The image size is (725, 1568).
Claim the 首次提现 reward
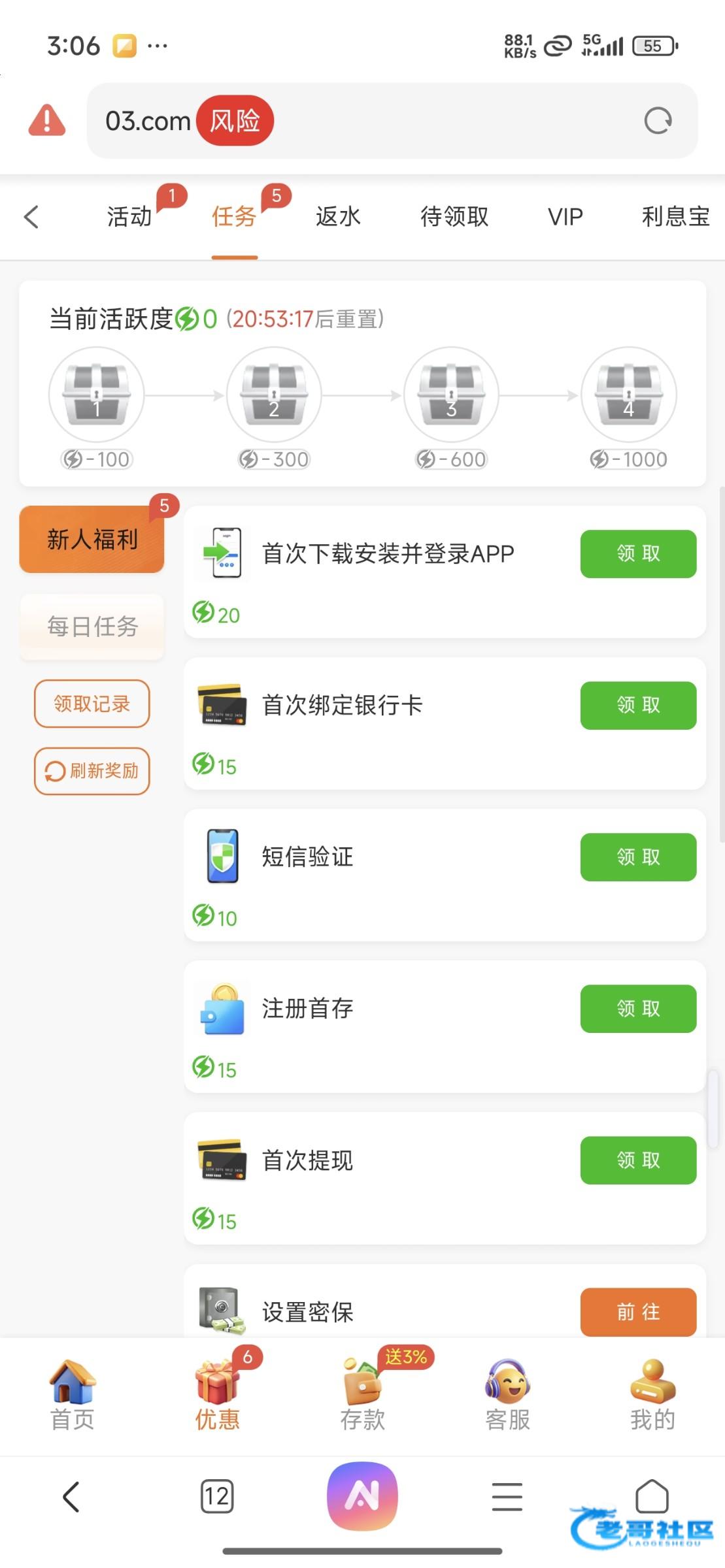tap(638, 1160)
